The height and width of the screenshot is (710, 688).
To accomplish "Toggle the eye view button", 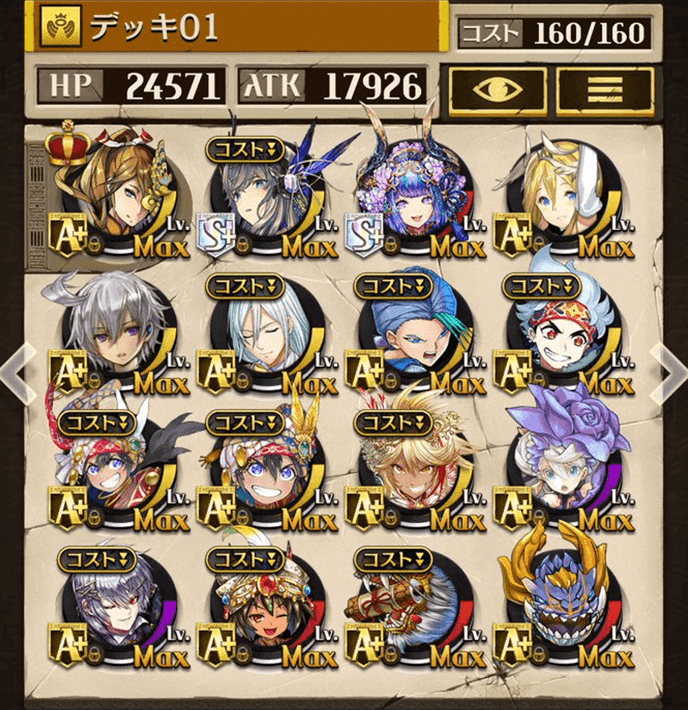I will pyautogui.click(x=497, y=88).
